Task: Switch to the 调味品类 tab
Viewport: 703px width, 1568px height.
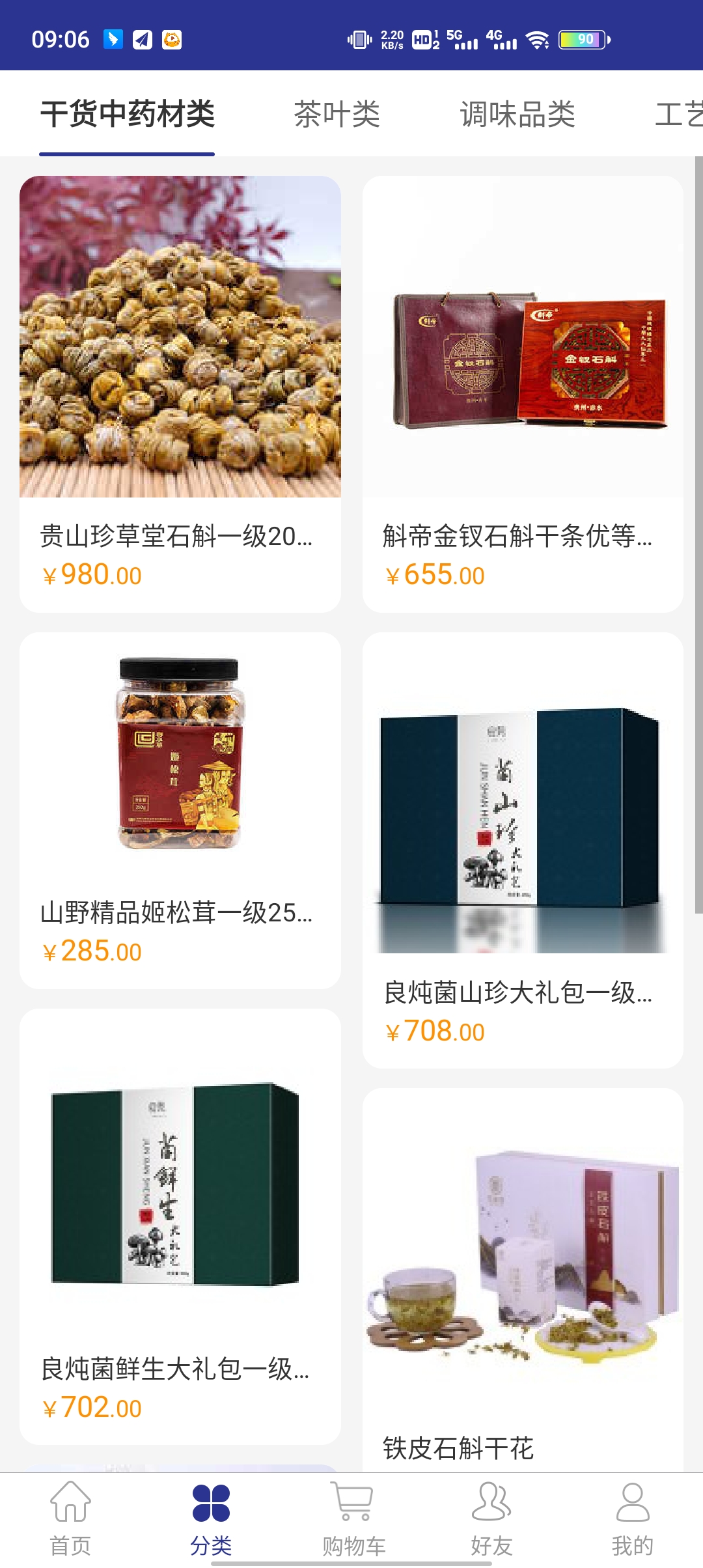Action: tap(517, 114)
